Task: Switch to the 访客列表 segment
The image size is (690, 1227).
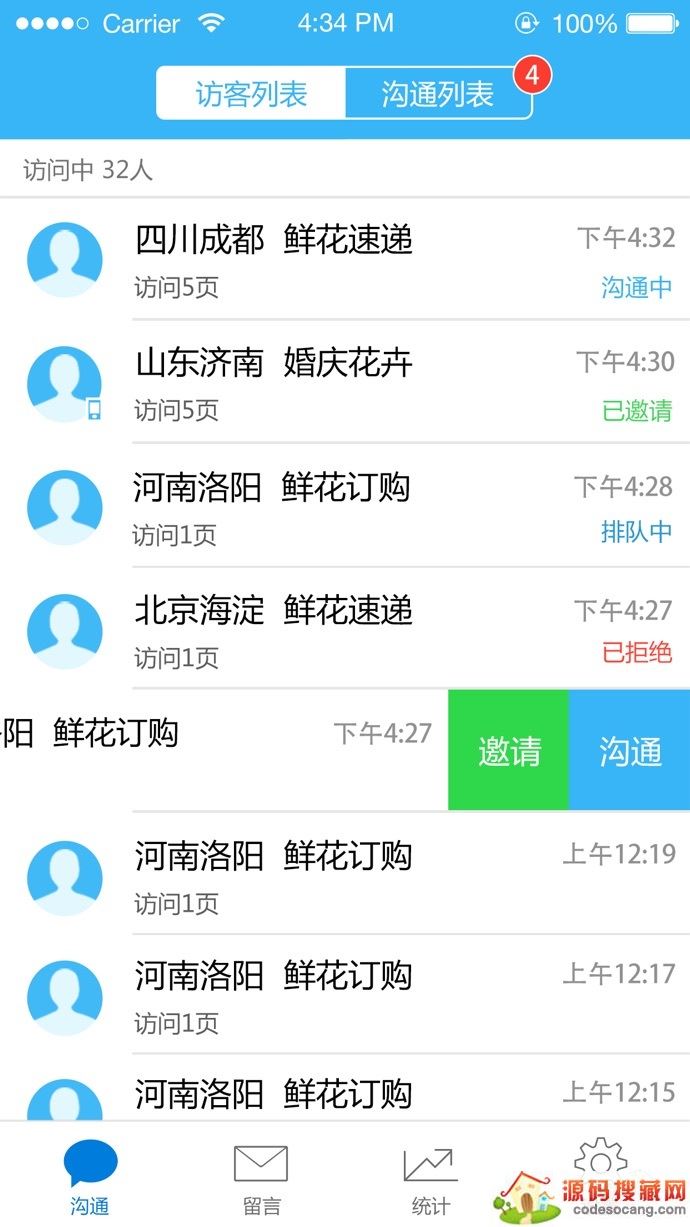Action: point(251,95)
